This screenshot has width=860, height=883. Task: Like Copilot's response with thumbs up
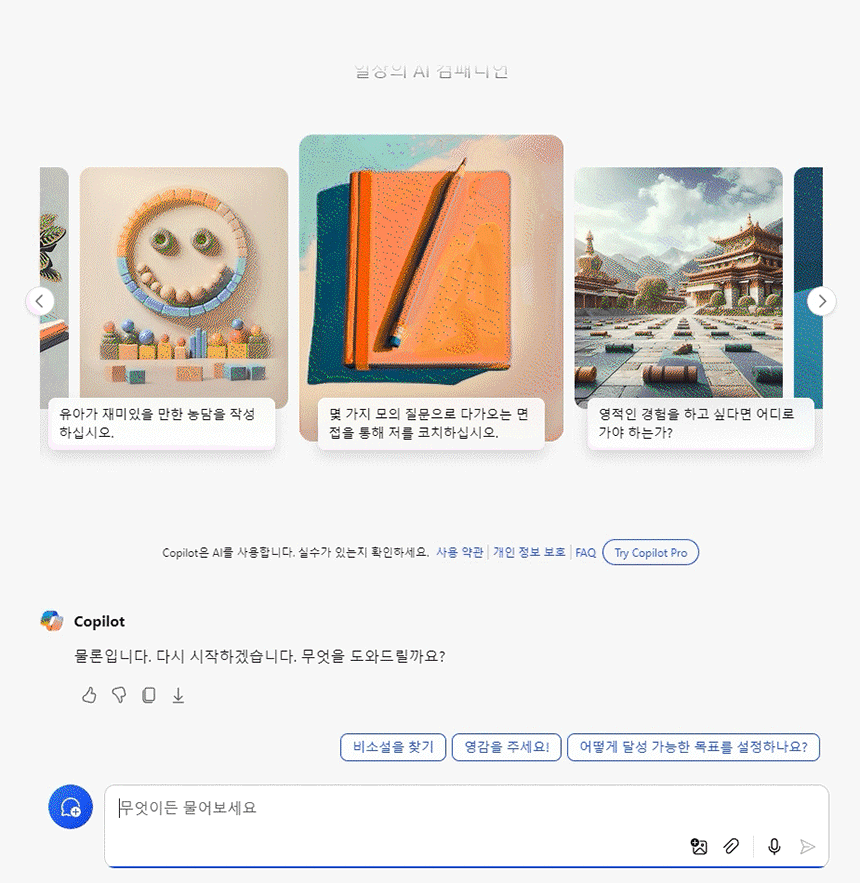click(x=89, y=695)
